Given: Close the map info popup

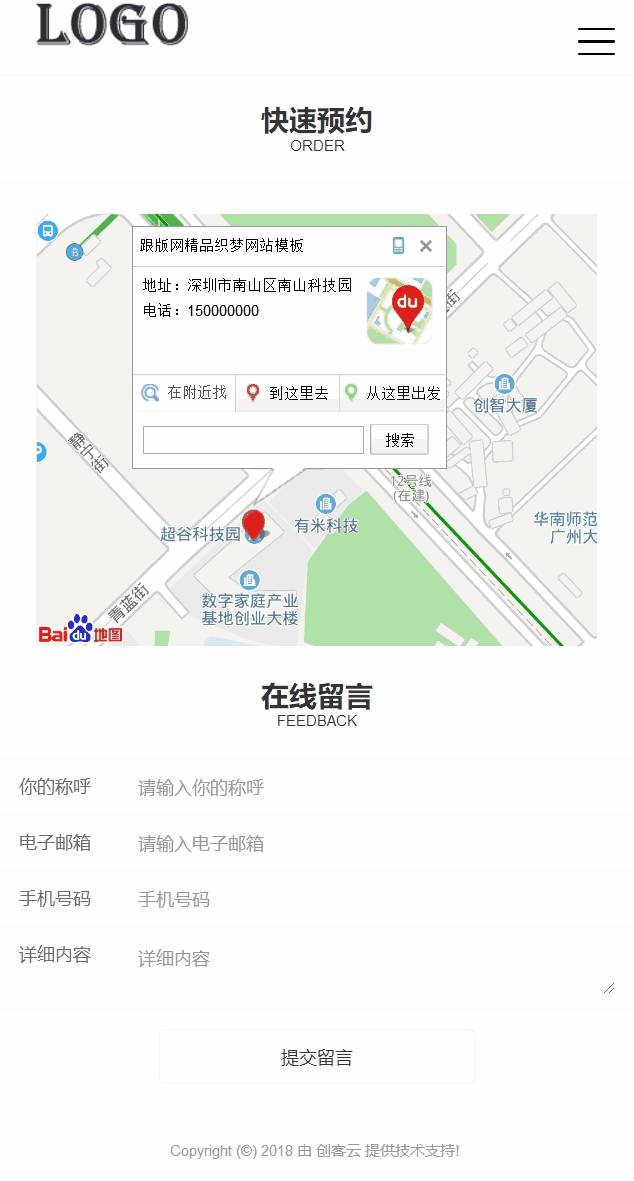Looking at the screenshot, I should click(x=425, y=246).
